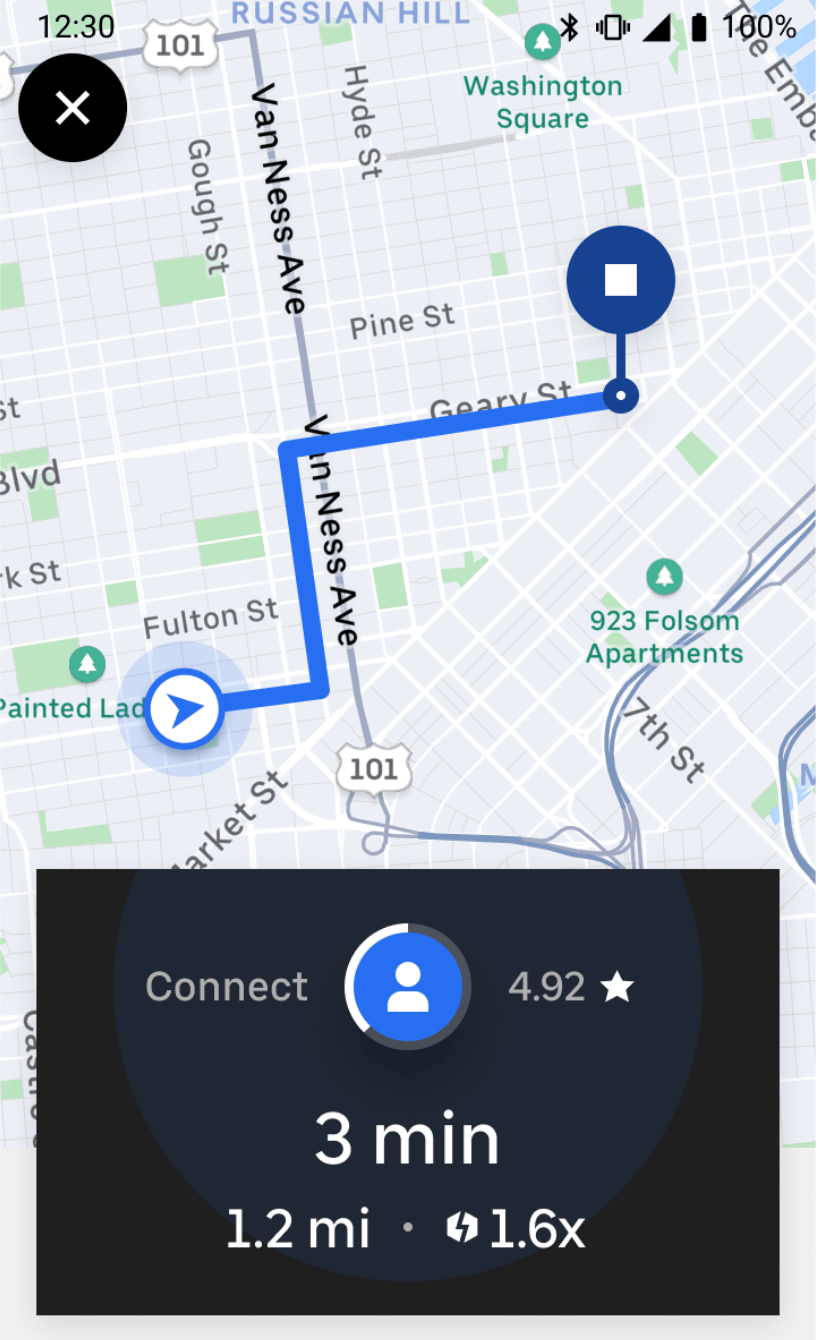Dismiss the ride request with the X

73,108
